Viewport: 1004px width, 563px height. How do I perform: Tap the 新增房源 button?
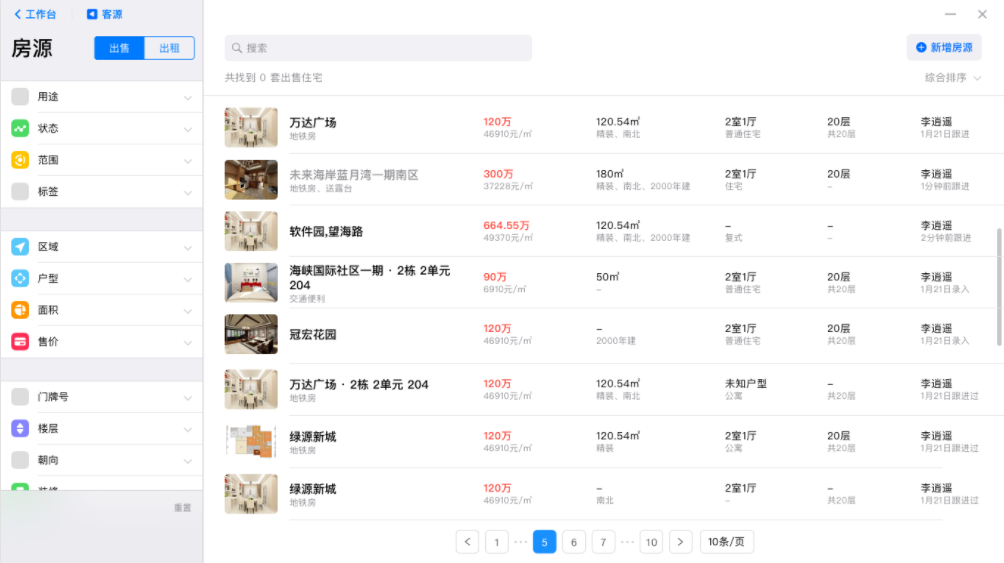tap(944, 48)
